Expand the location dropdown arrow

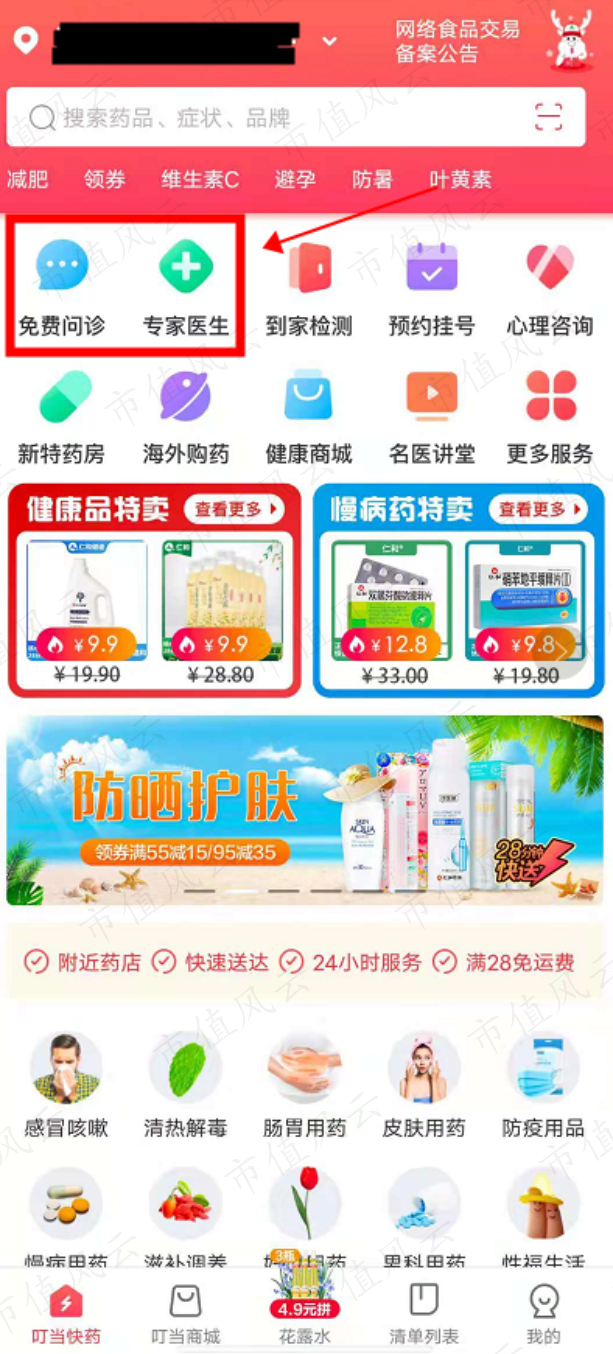point(329,42)
